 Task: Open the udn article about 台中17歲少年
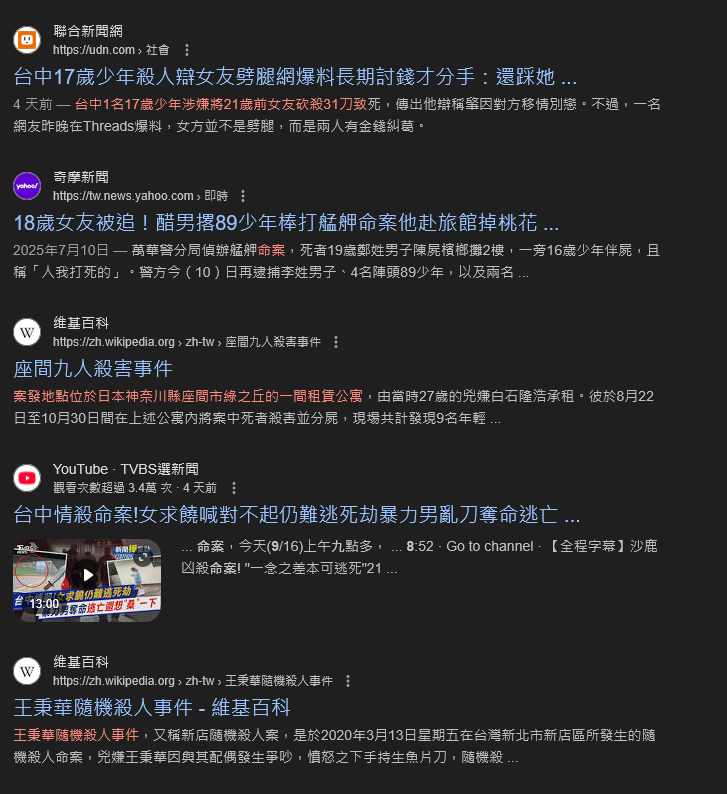pos(295,77)
